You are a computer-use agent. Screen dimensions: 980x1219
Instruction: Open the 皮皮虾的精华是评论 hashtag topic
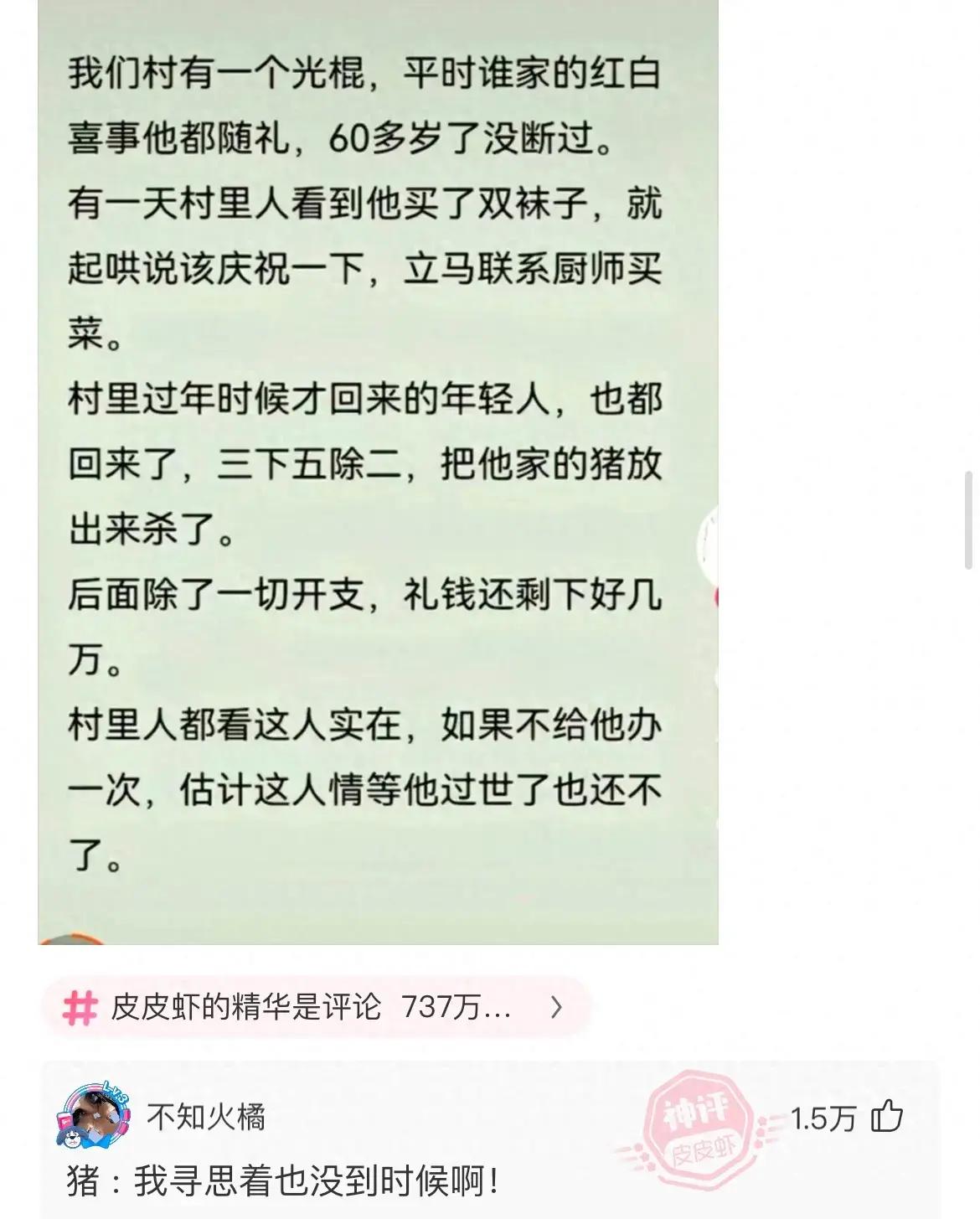(x=314, y=1007)
